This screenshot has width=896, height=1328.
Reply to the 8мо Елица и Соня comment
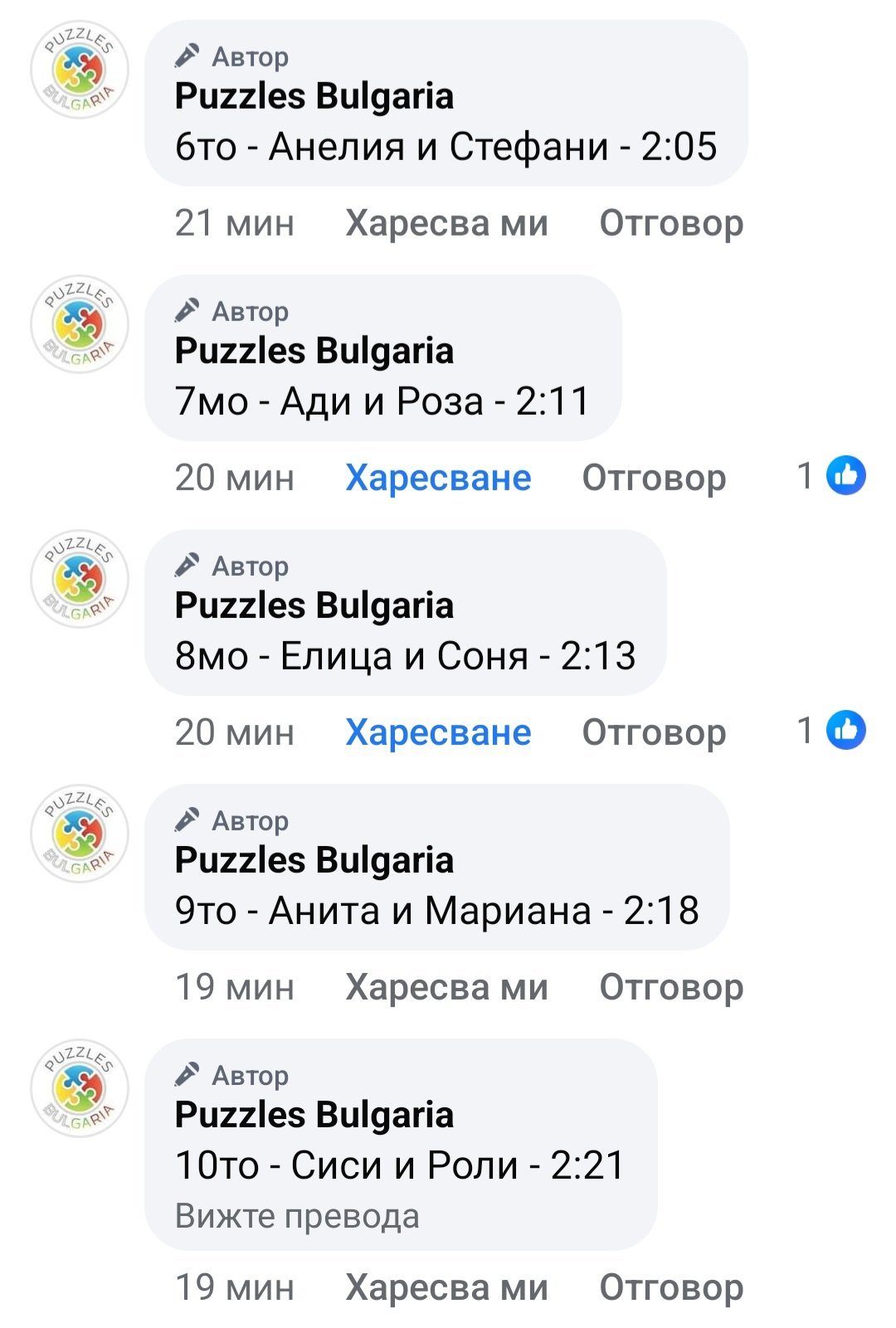point(654,732)
